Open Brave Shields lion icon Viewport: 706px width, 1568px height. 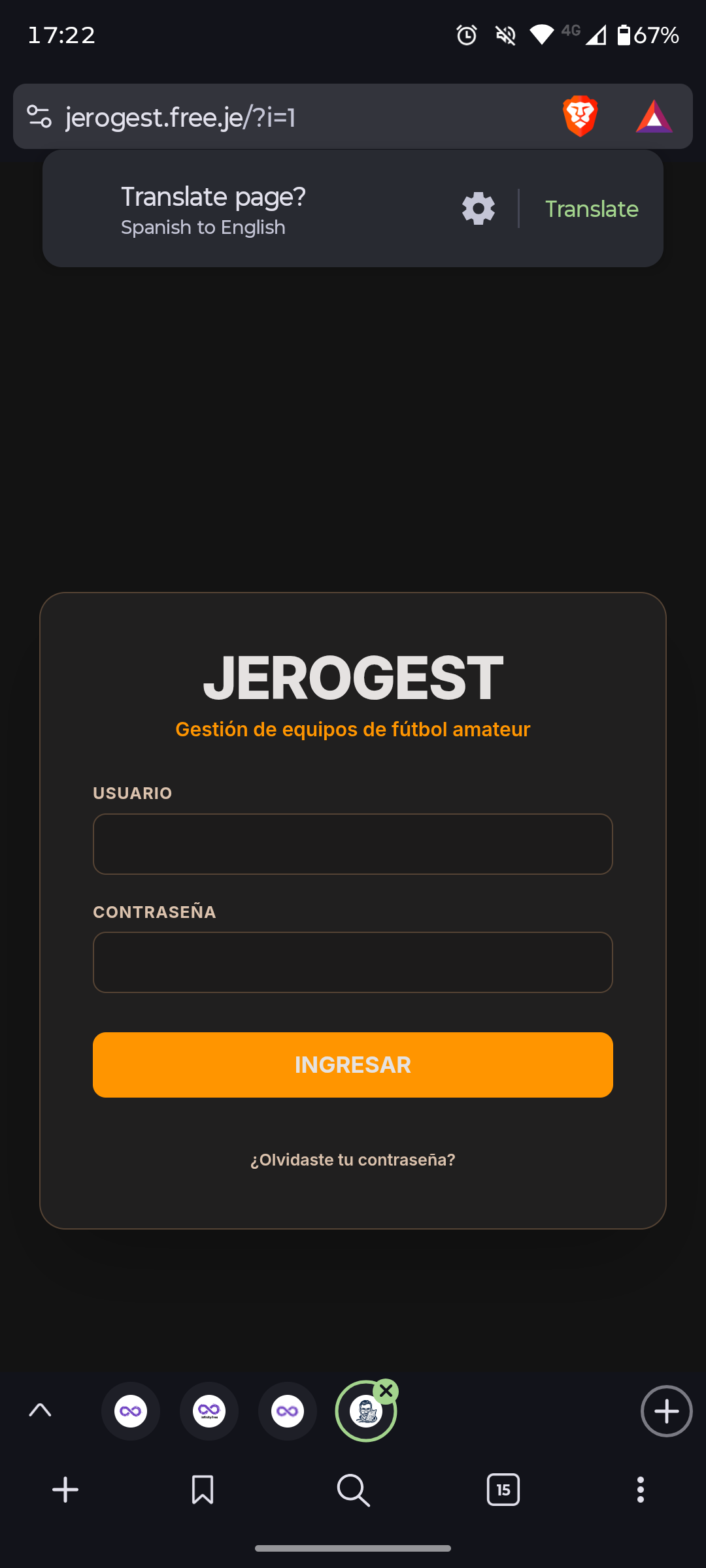pyautogui.click(x=580, y=116)
